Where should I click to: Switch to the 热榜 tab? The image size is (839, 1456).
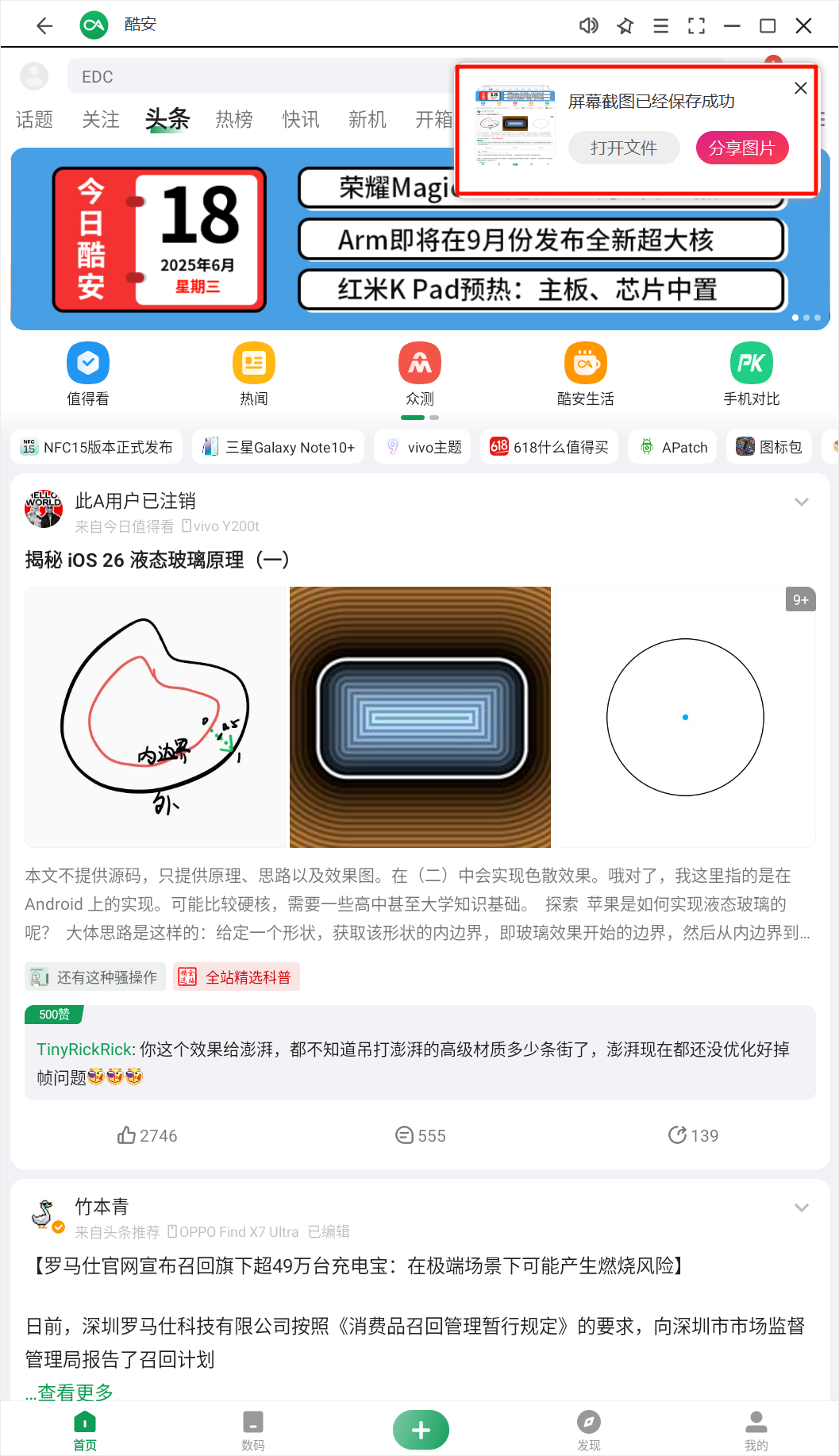234,120
